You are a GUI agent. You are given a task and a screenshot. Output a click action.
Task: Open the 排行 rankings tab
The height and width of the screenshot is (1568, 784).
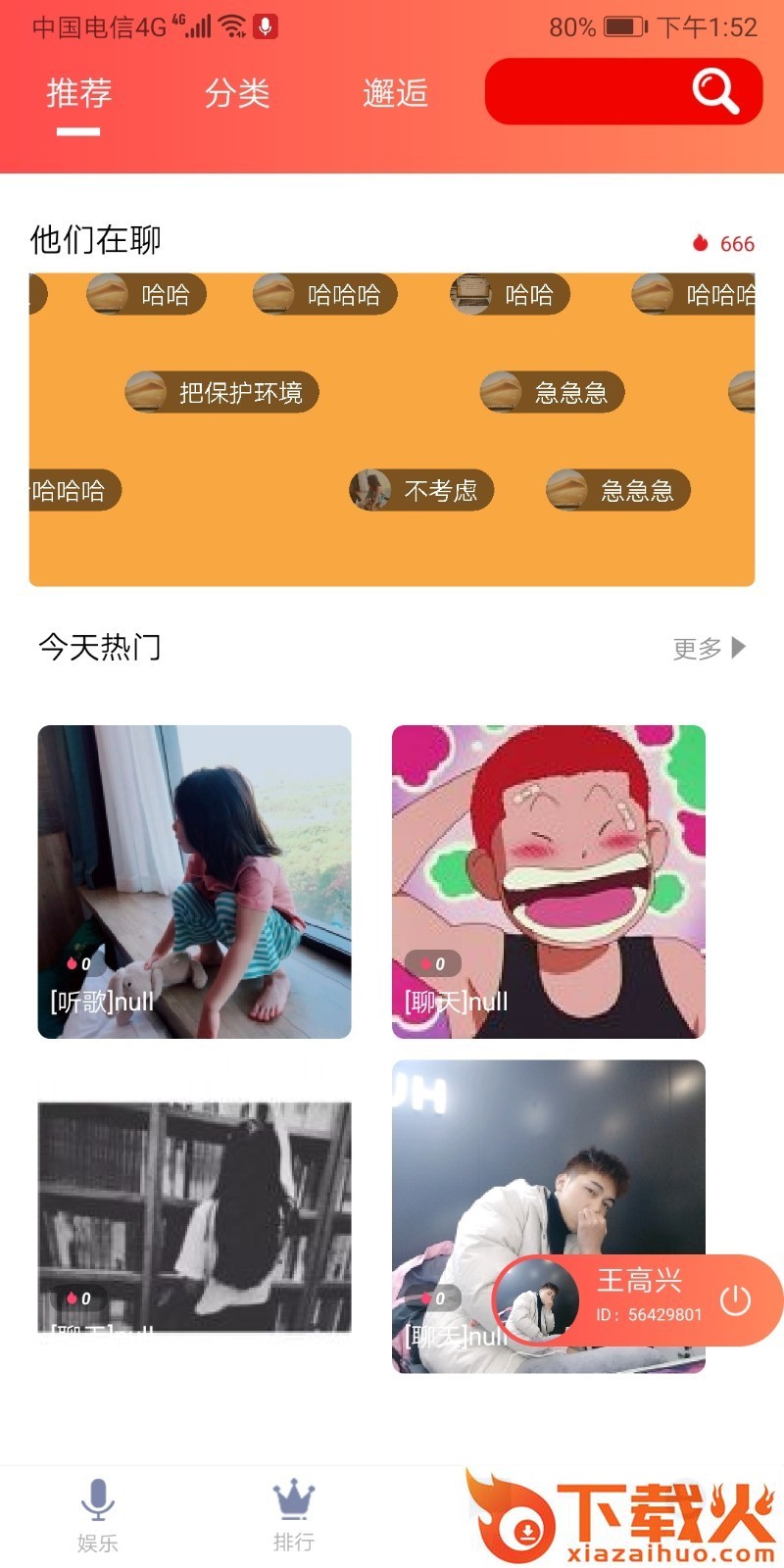pos(293,1514)
